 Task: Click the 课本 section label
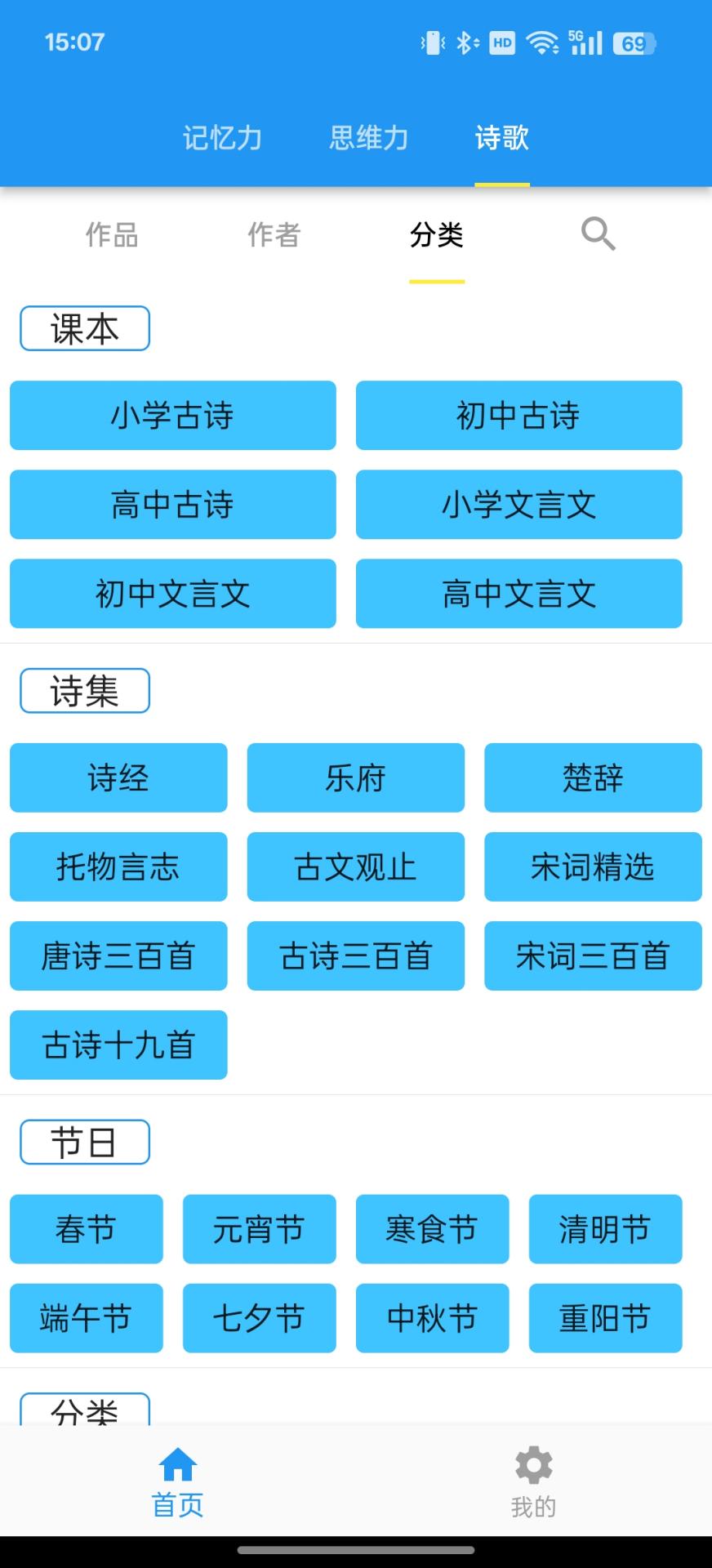tap(84, 328)
